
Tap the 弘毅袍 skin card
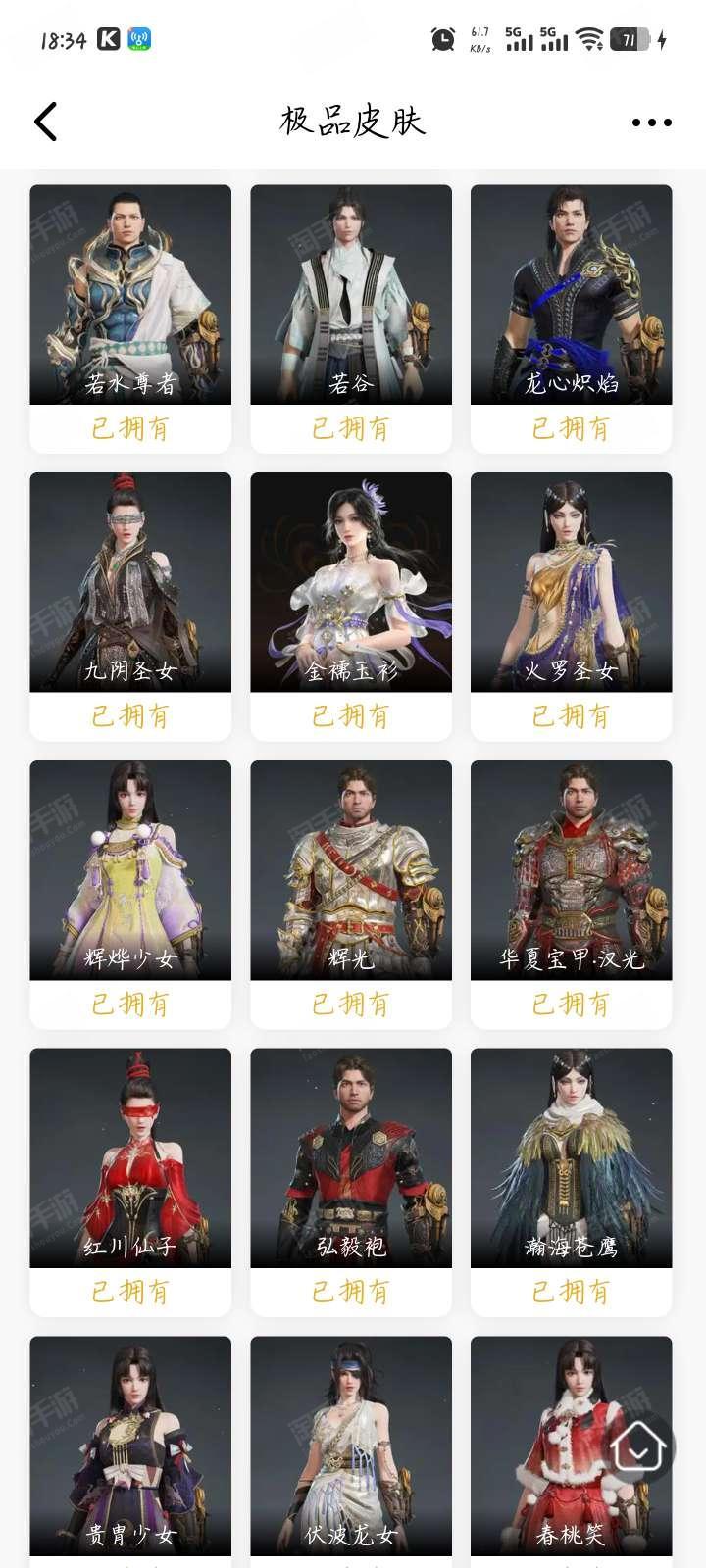(351, 1159)
